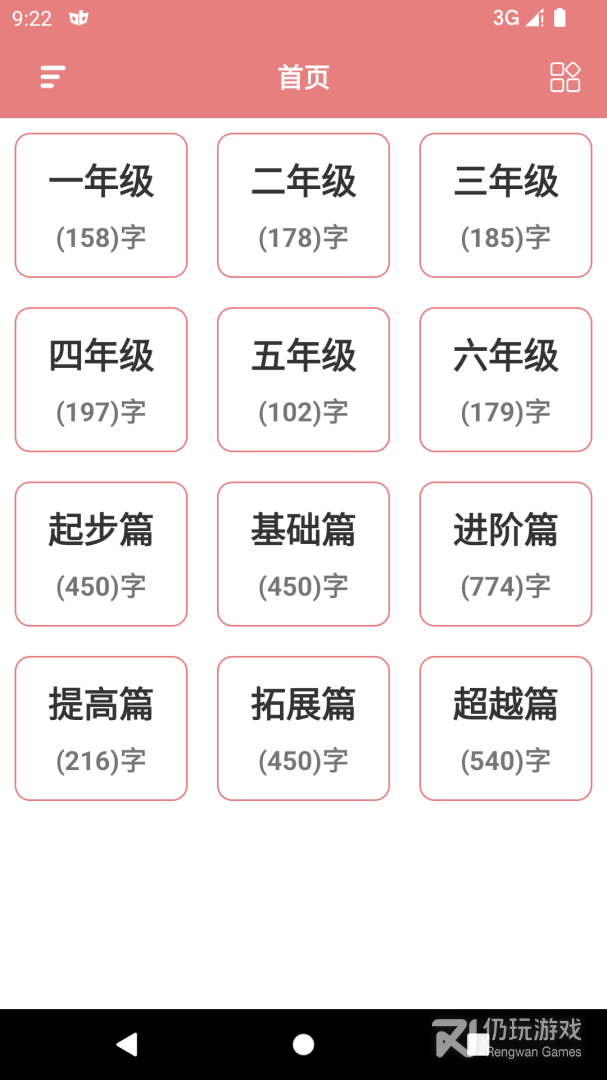607x1080 pixels.
Task: Open the 起步篇 section
Action: [101, 554]
